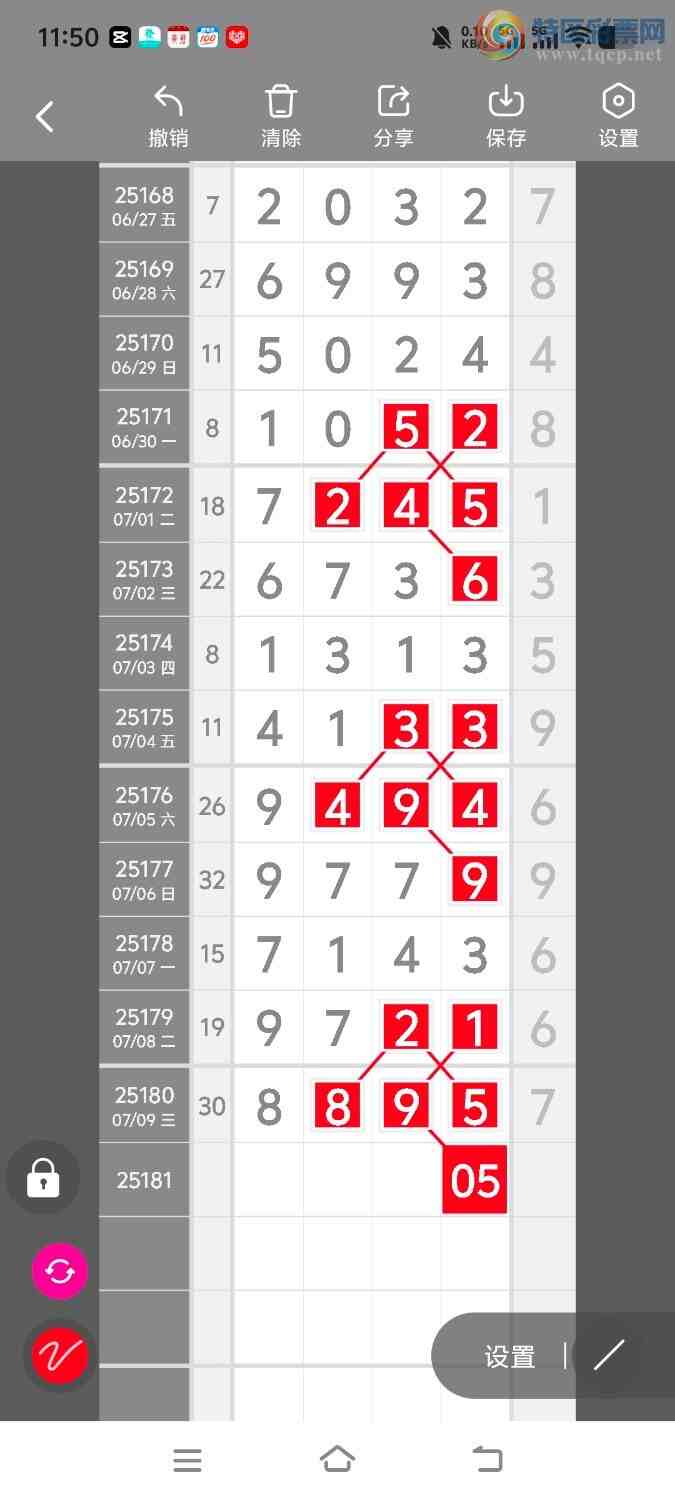Undo the last drawing with 撤销
Screen dimensions: 675x1500
coord(168,117)
